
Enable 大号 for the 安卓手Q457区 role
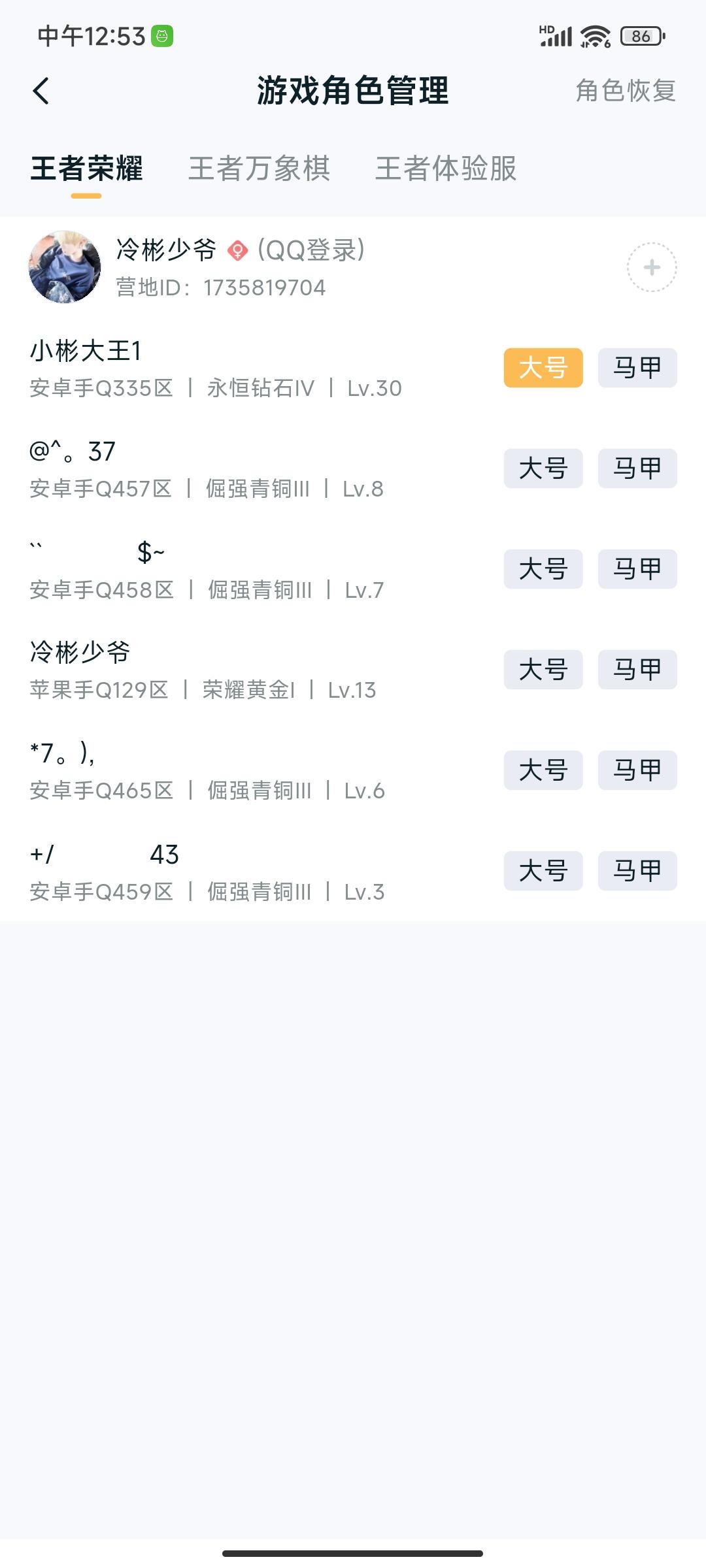pos(543,468)
